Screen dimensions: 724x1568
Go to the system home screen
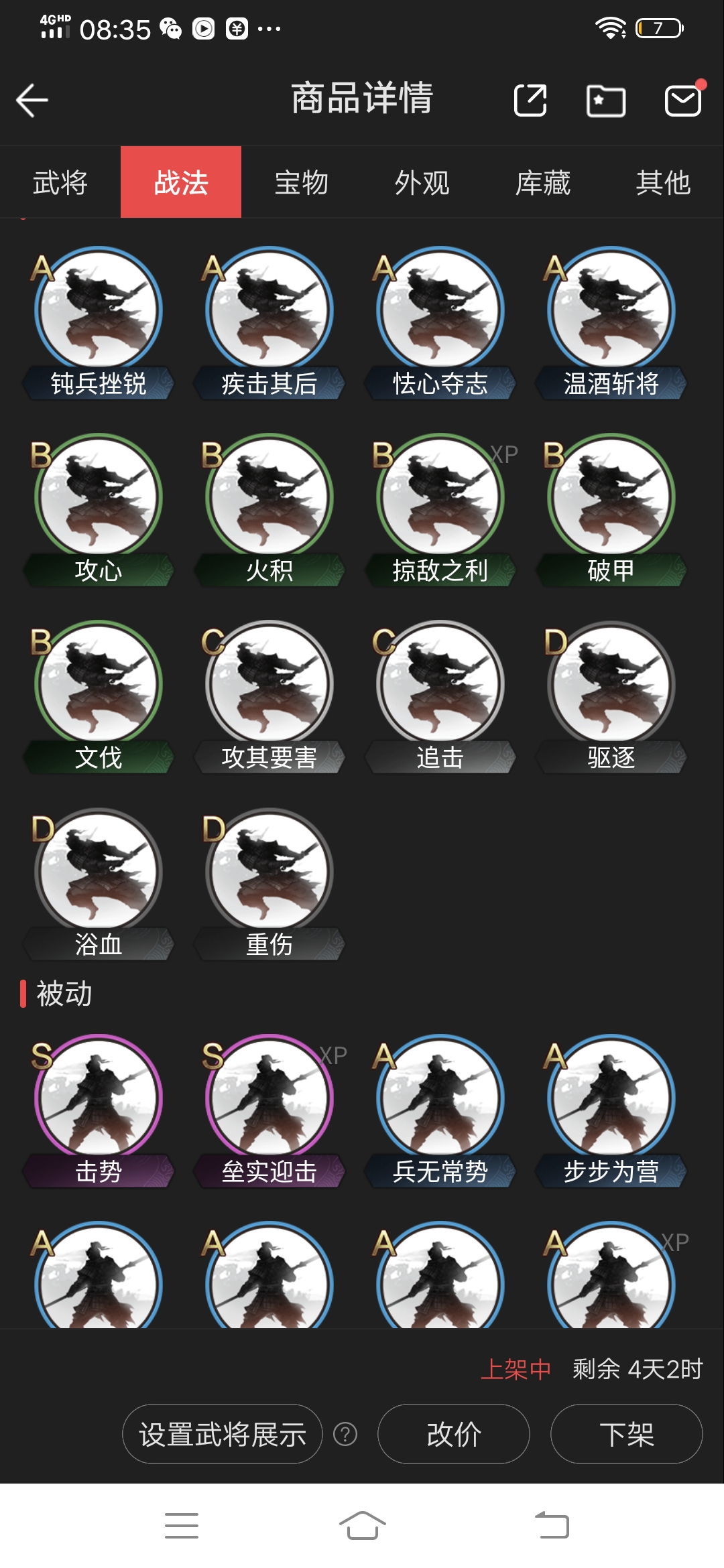[x=362, y=1525]
